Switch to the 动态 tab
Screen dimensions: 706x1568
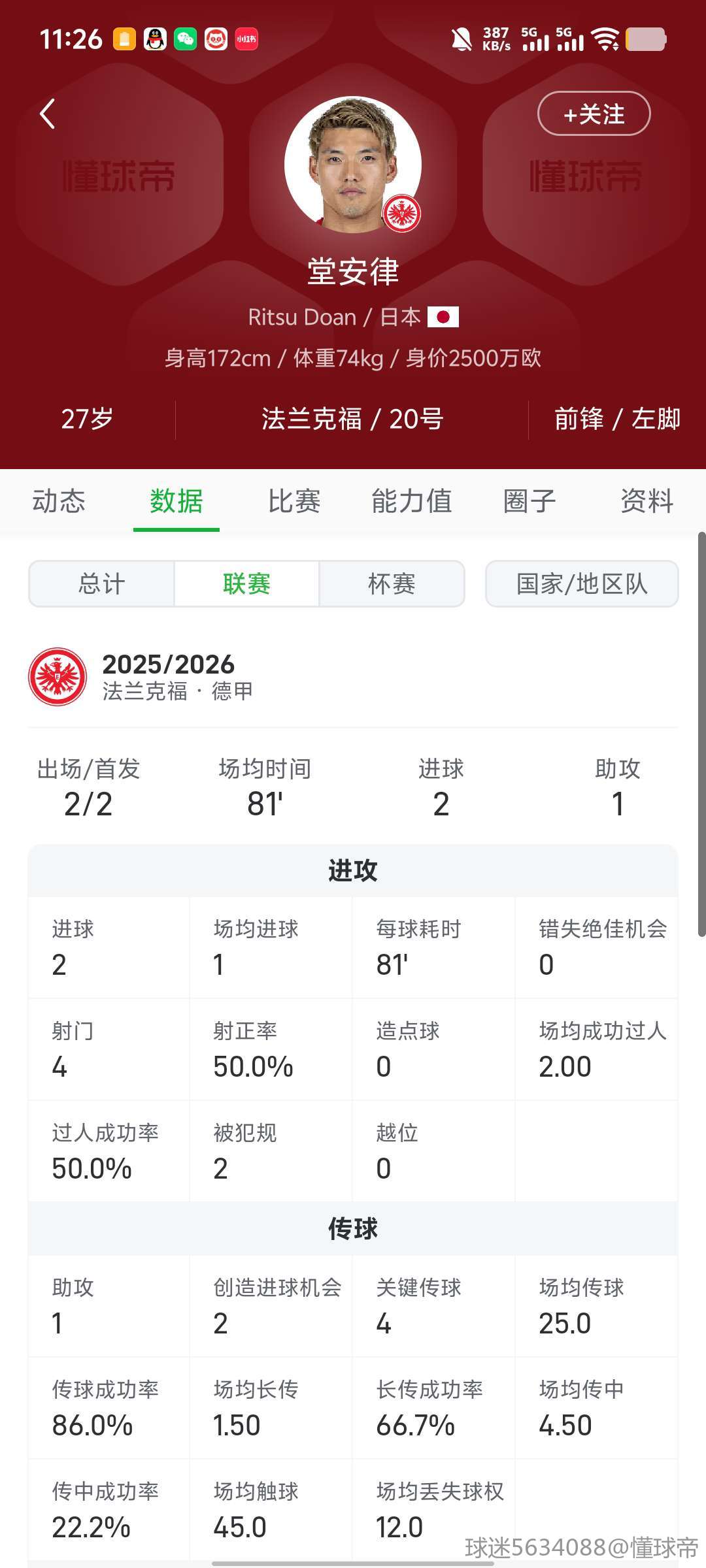point(59,501)
